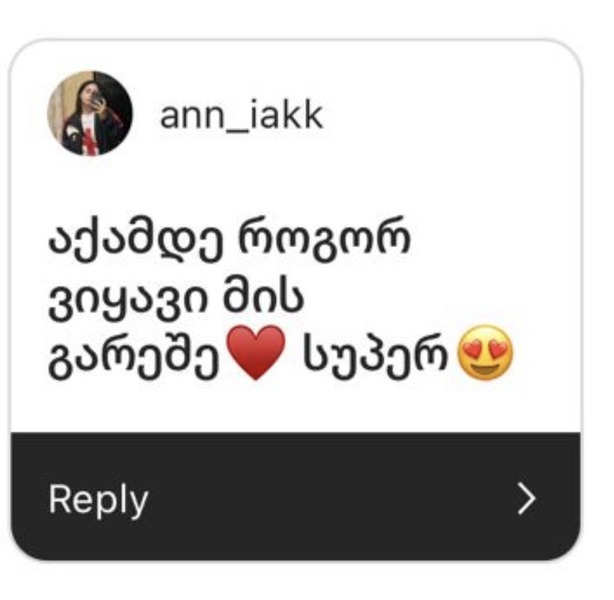This screenshot has height=600, width=614.
Task: Open ann_iakk's profile picture
Action: pyautogui.click(x=90, y=114)
